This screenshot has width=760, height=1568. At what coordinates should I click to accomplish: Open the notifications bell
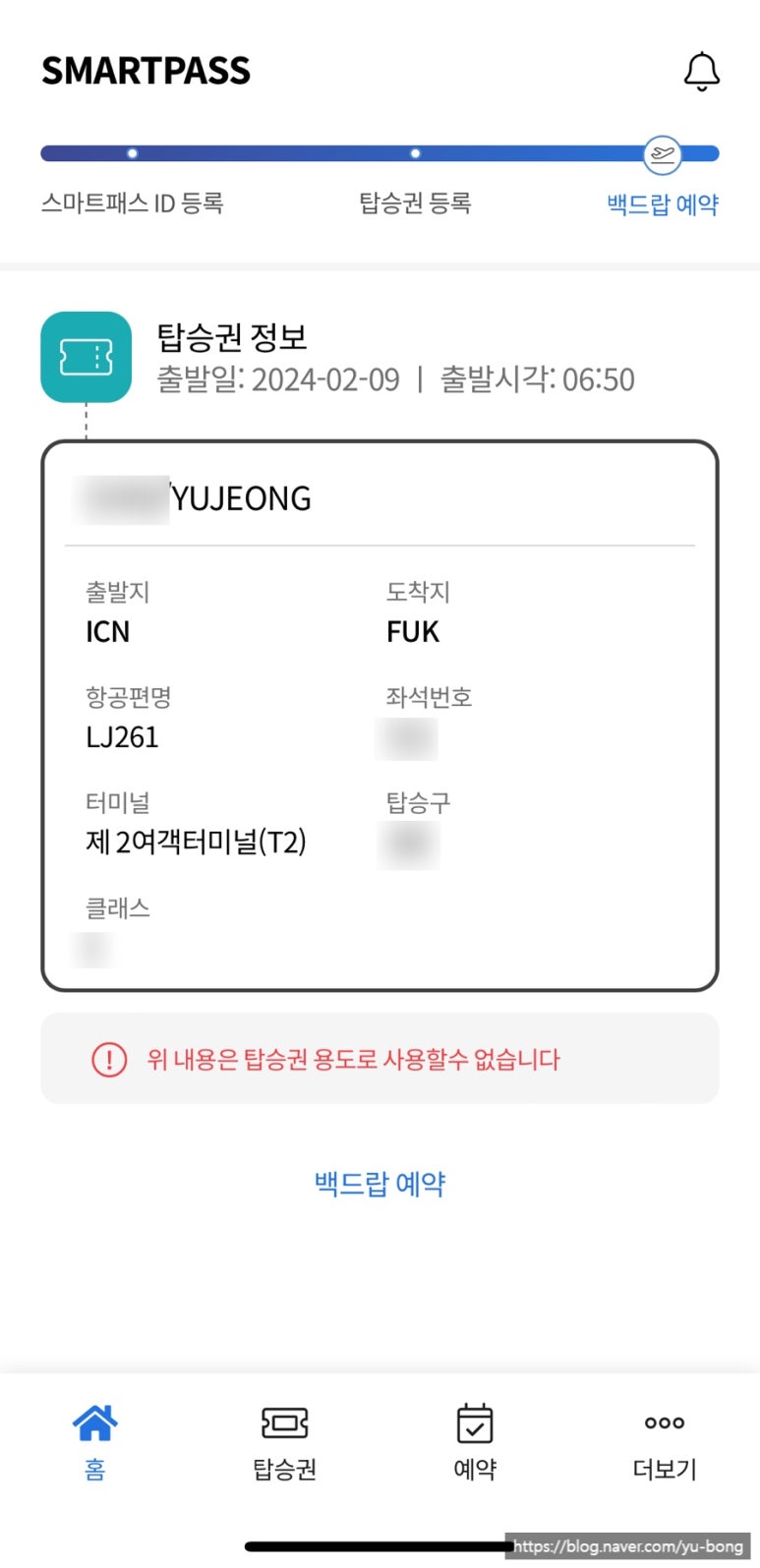(x=702, y=72)
